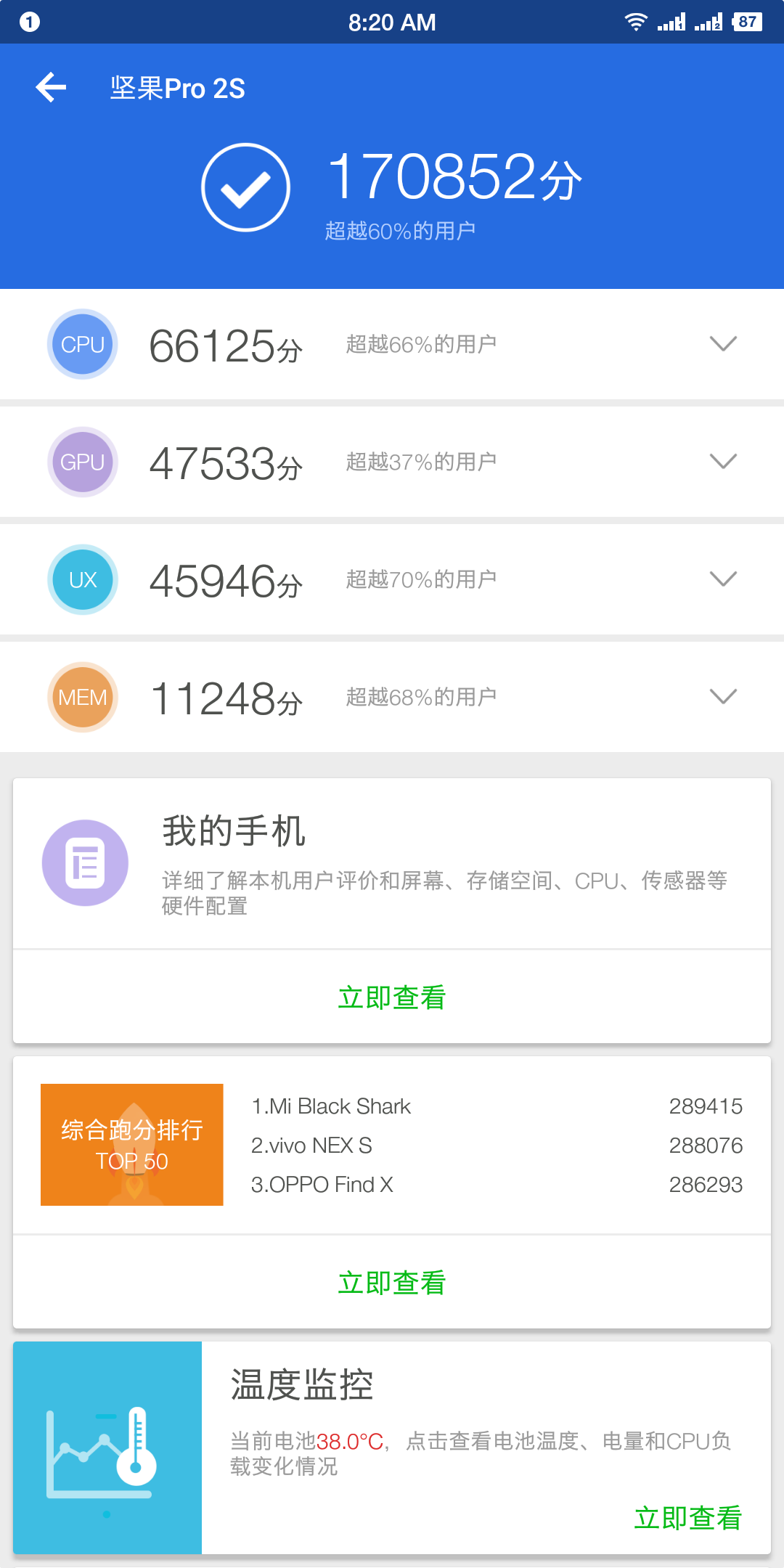The height and width of the screenshot is (1568, 784).
Task: Expand the GPU score breakdown
Action: point(723,462)
